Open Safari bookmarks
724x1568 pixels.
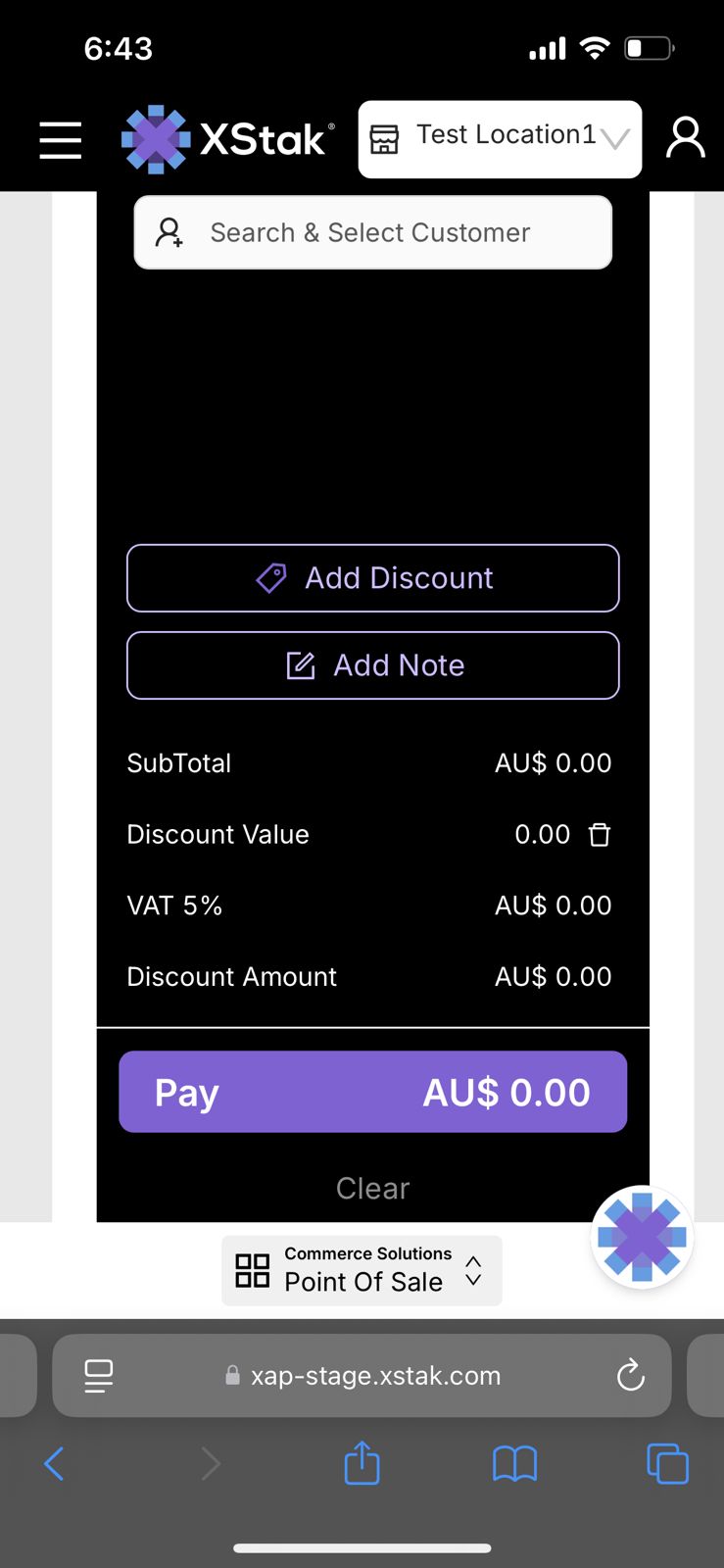point(514,1464)
